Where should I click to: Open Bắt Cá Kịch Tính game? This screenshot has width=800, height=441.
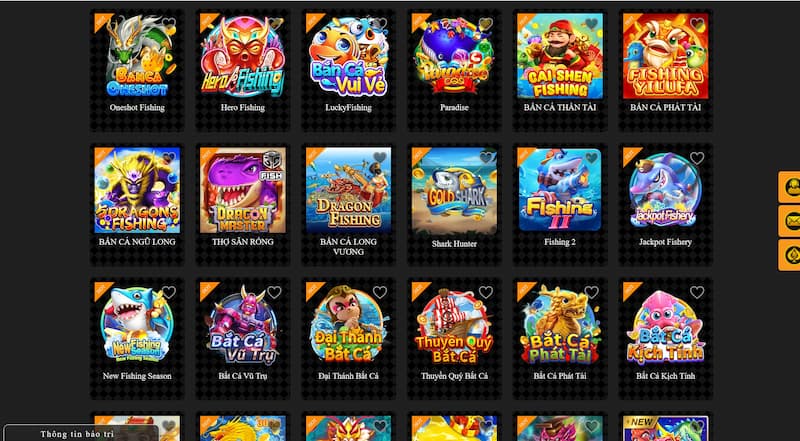tap(665, 326)
